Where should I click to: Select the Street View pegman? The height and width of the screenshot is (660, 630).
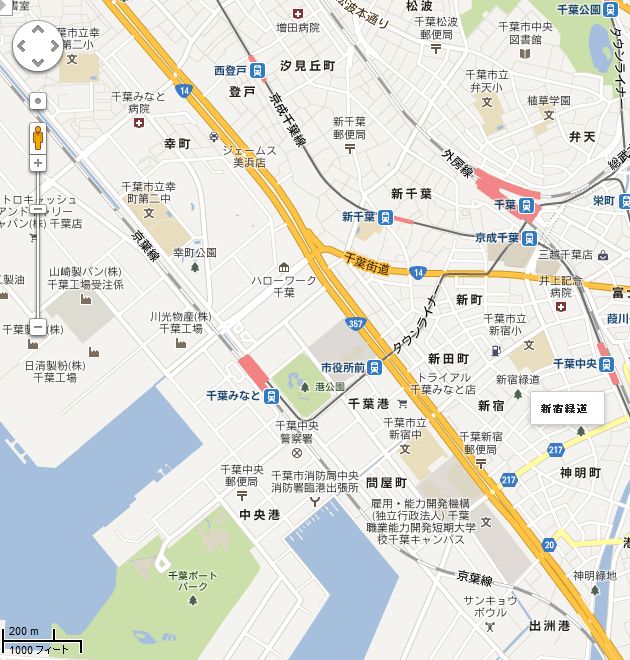pyautogui.click(x=38, y=137)
